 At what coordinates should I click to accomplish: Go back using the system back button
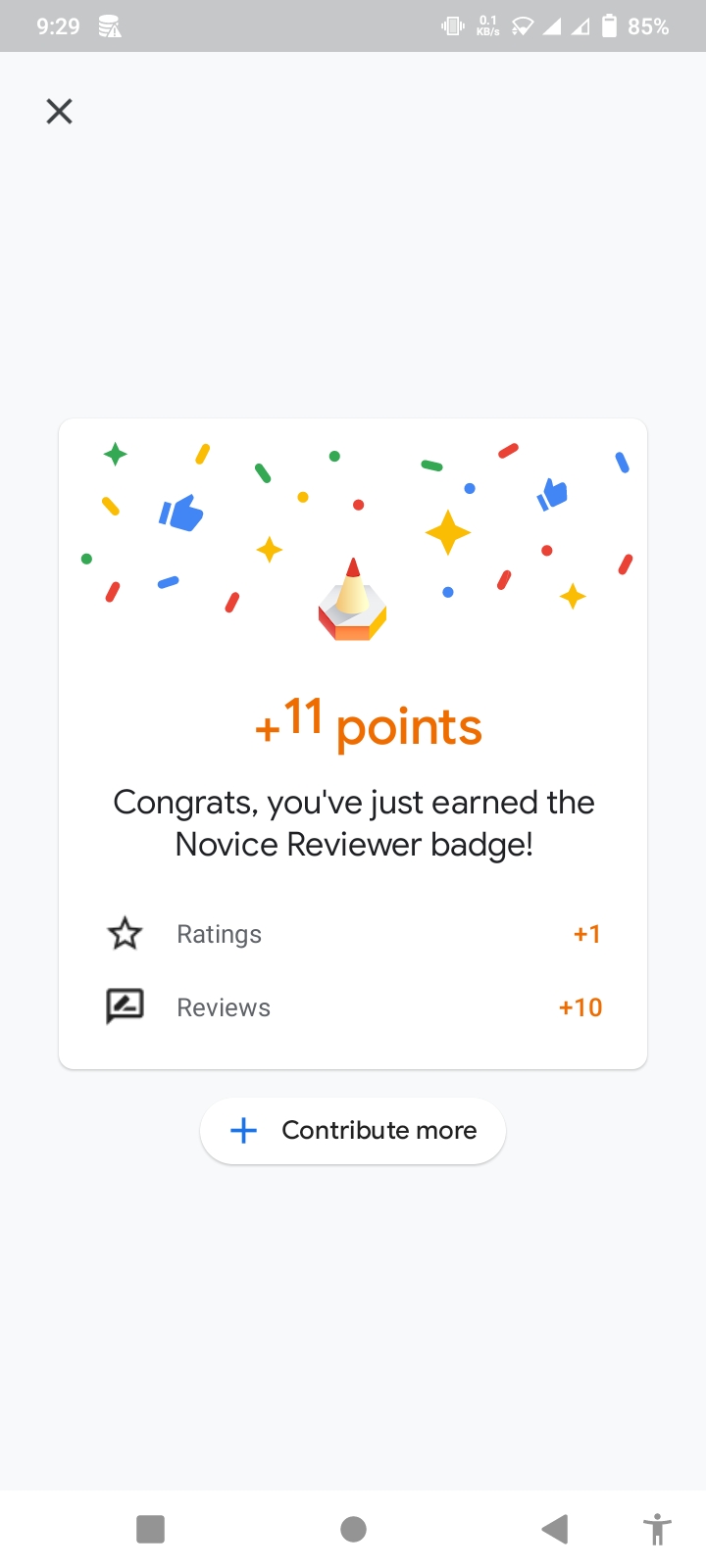coord(555,1529)
